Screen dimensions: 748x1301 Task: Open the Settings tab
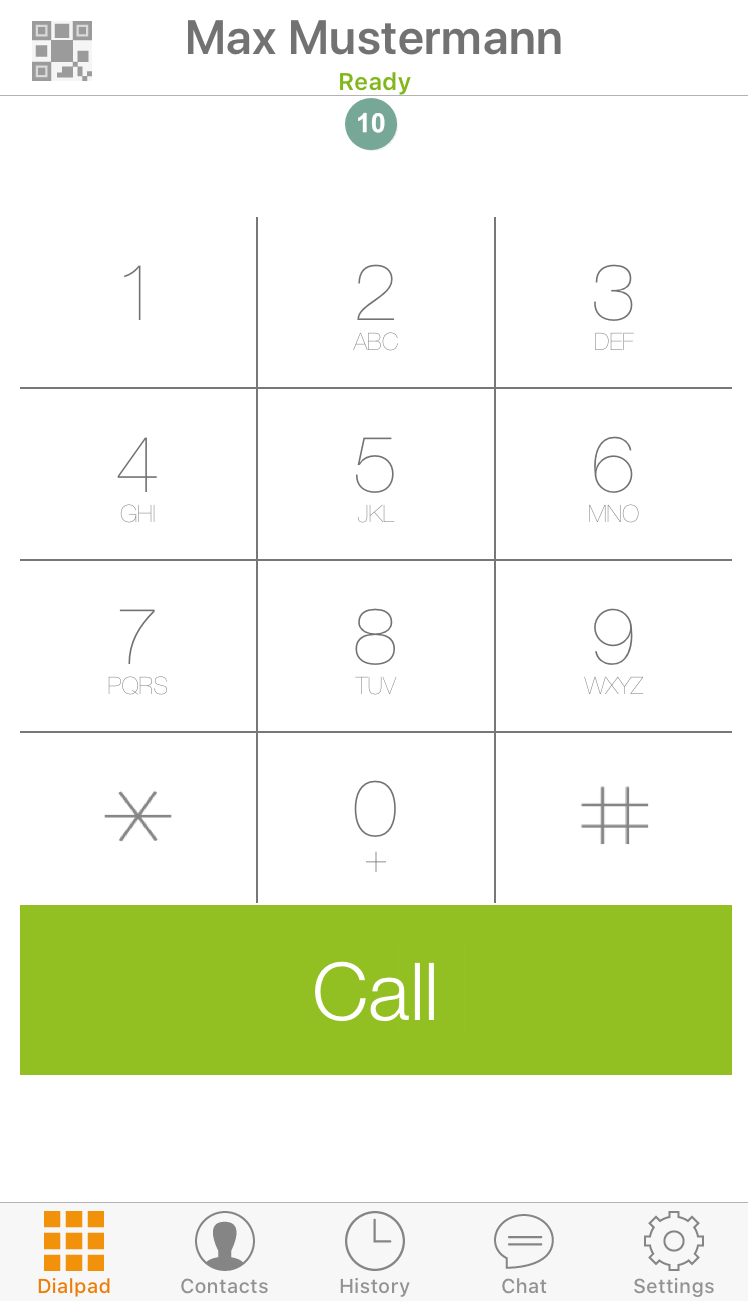click(674, 1253)
